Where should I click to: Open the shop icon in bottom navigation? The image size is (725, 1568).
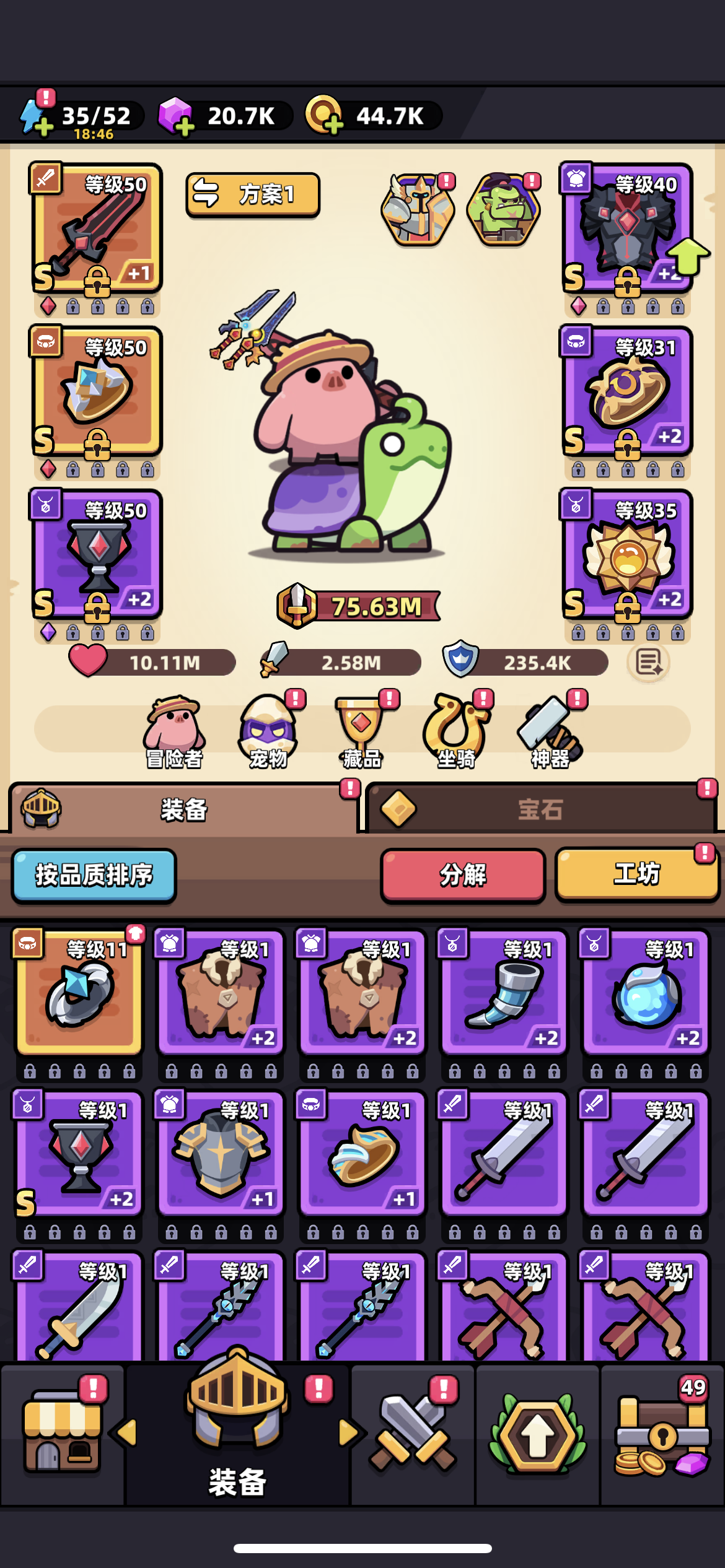click(x=62, y=1437)
